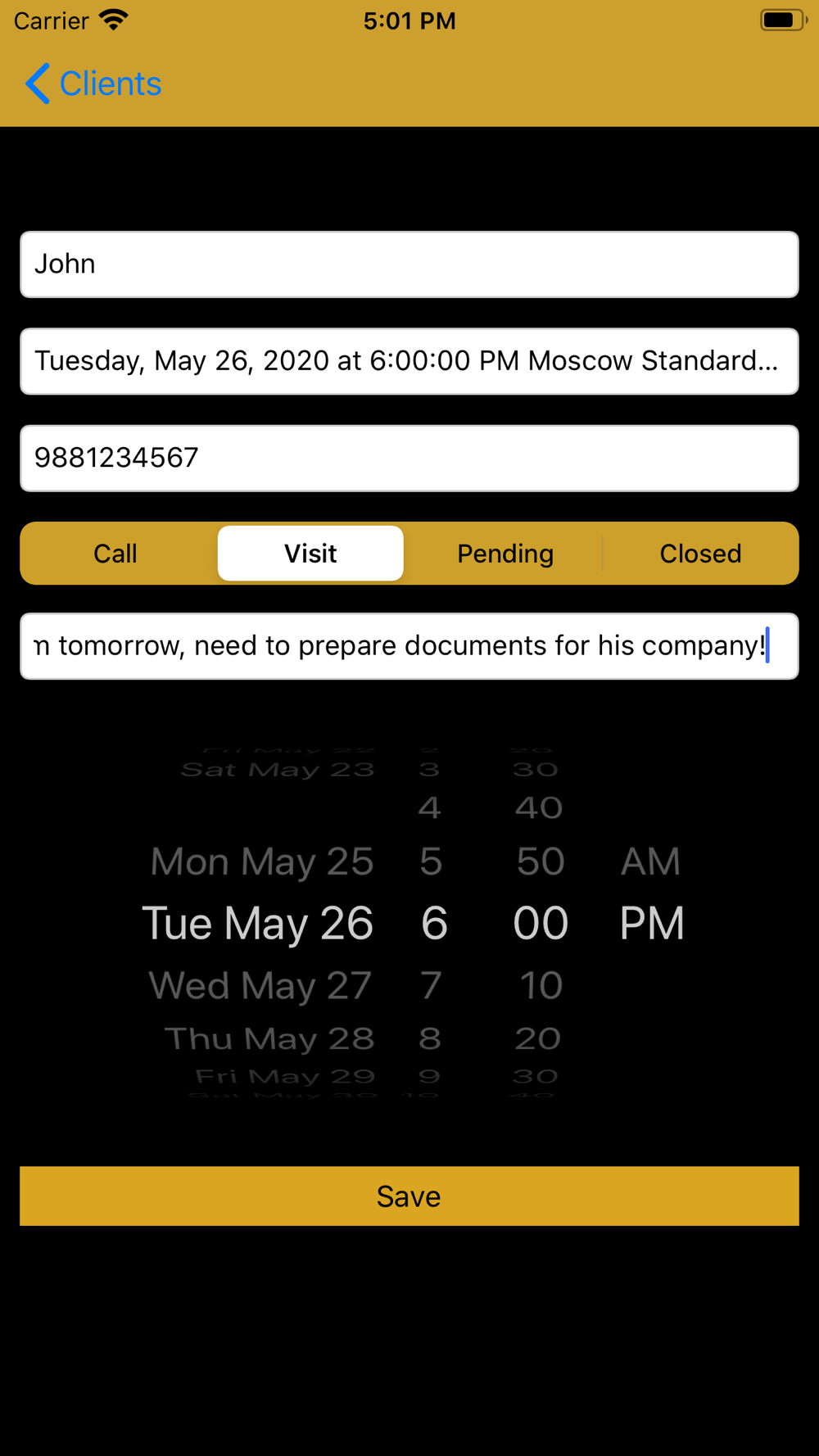Viewport: 819px width, 1456px height.
Task: Save the client details
Action: tap(409, 1196)
